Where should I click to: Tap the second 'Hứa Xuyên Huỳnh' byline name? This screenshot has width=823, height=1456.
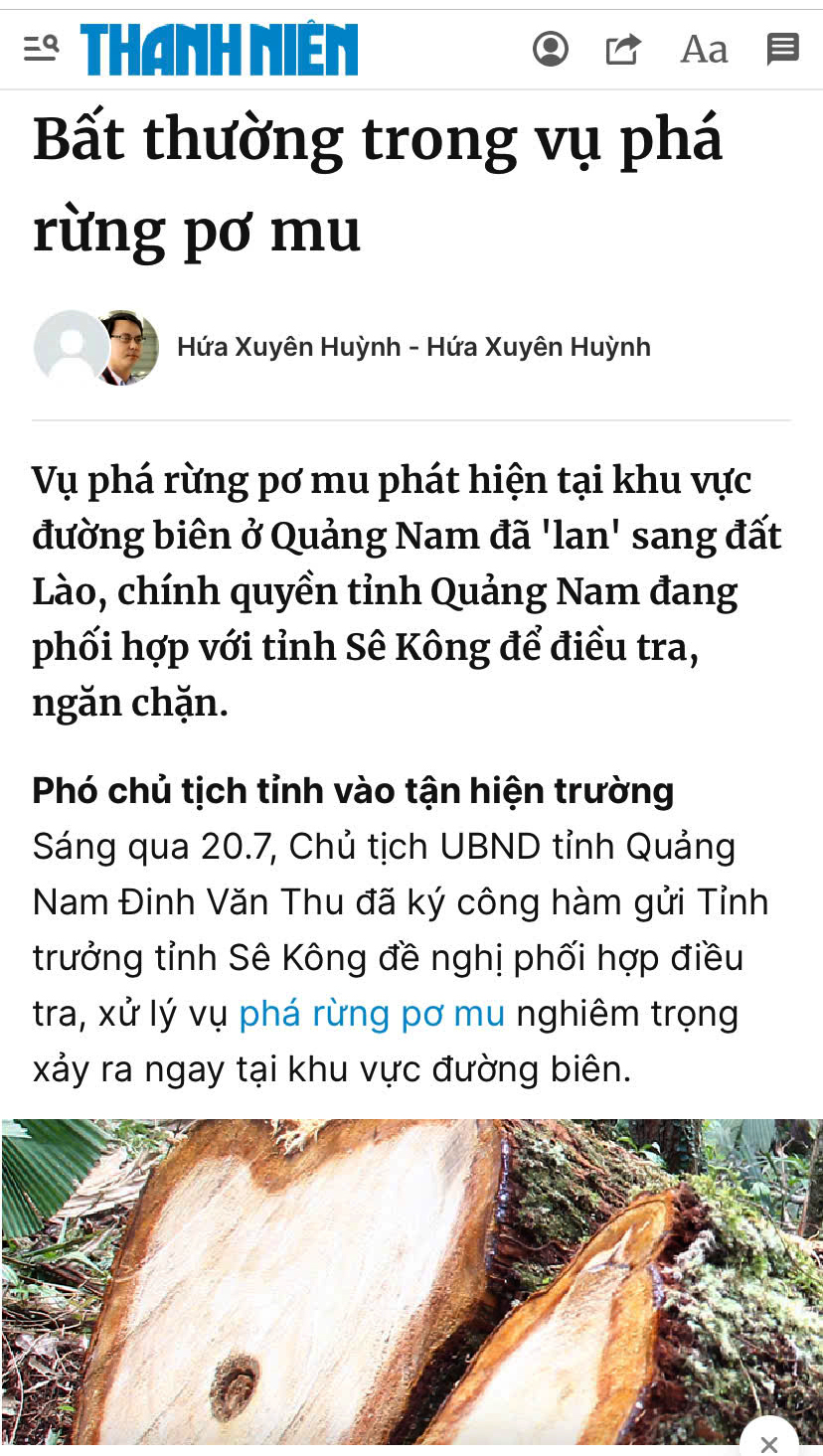coord(539,347)
